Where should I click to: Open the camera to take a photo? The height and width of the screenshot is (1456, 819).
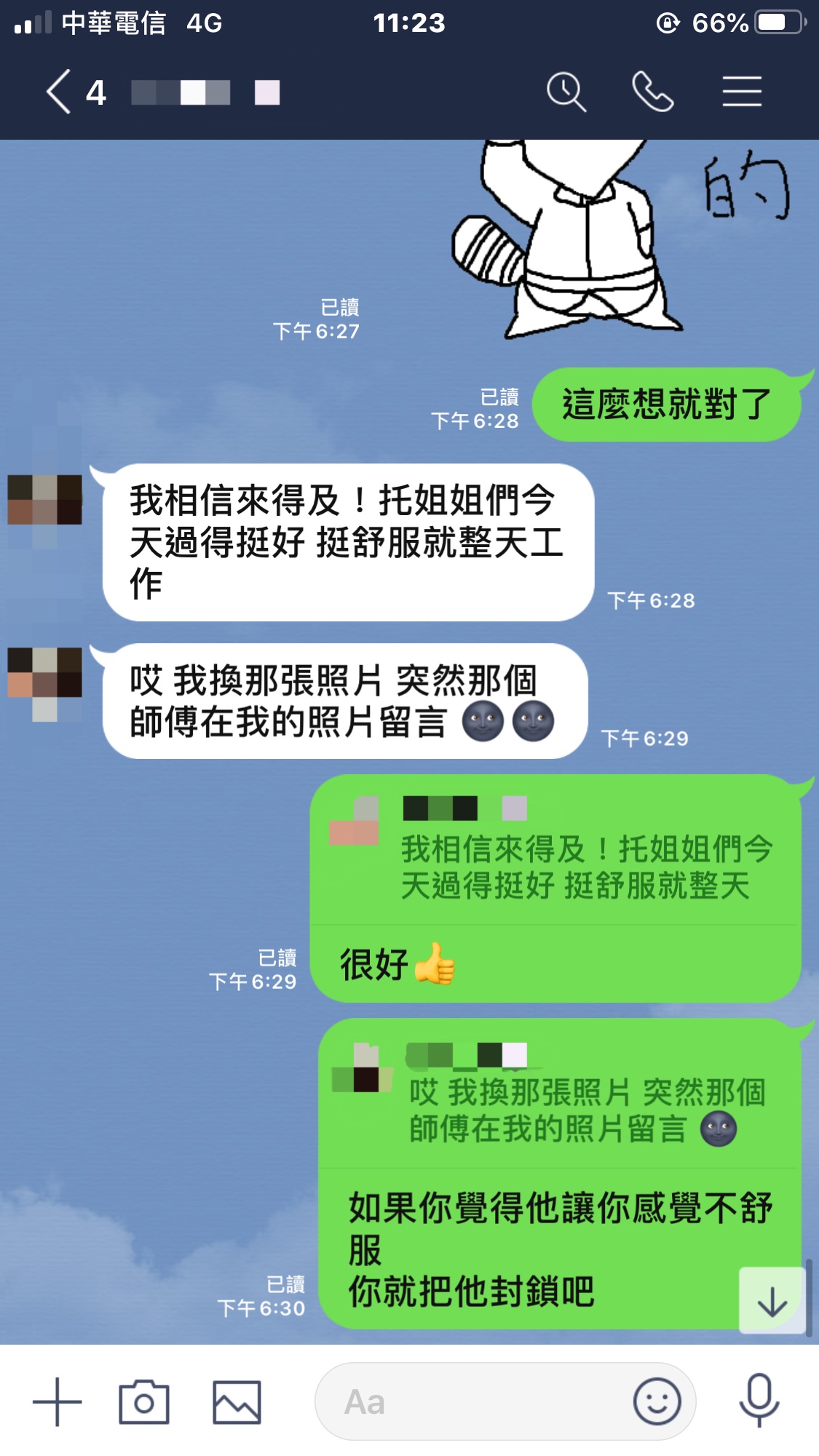[144, 1401]
